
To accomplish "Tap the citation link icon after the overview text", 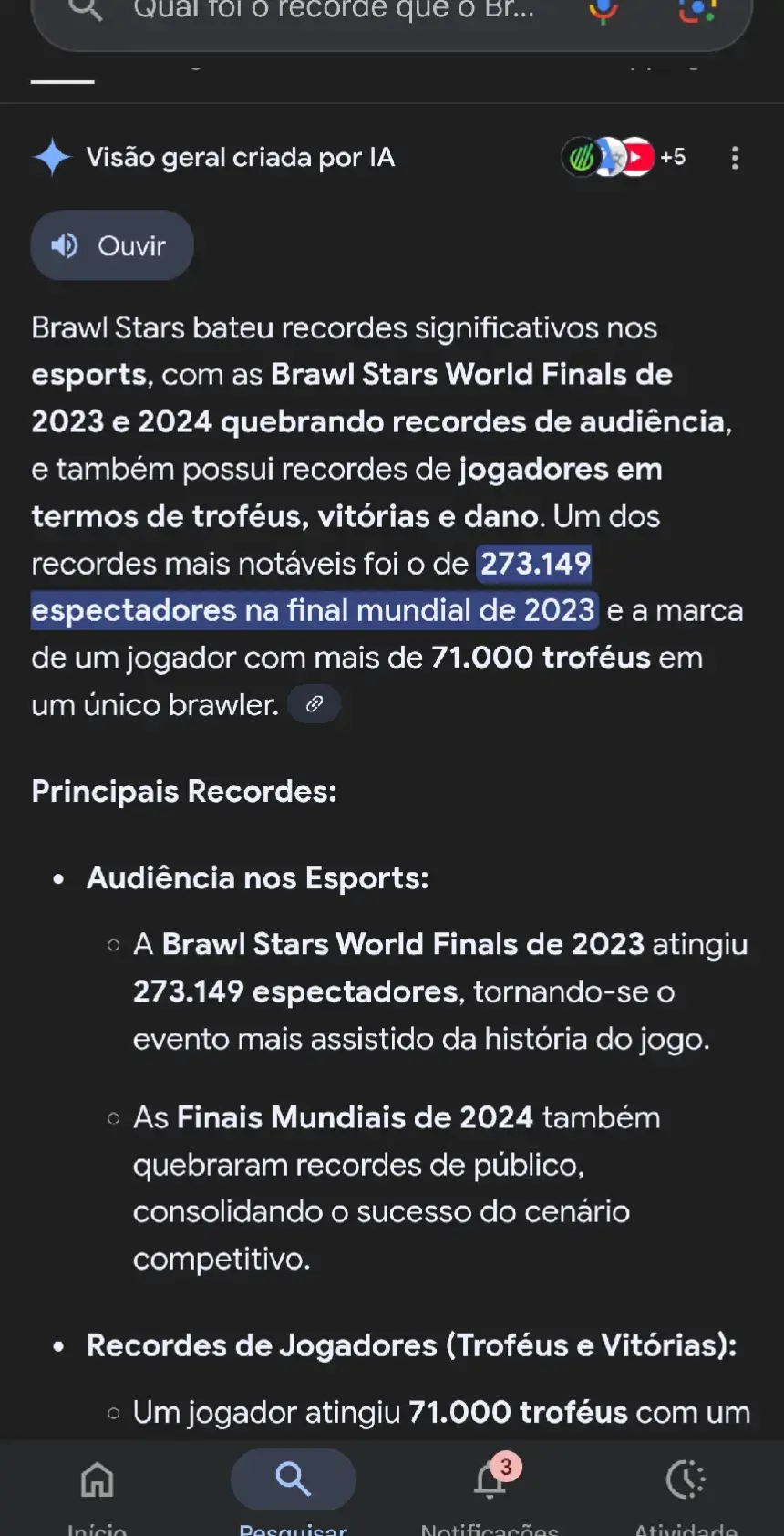I will (x=315, y=703).
